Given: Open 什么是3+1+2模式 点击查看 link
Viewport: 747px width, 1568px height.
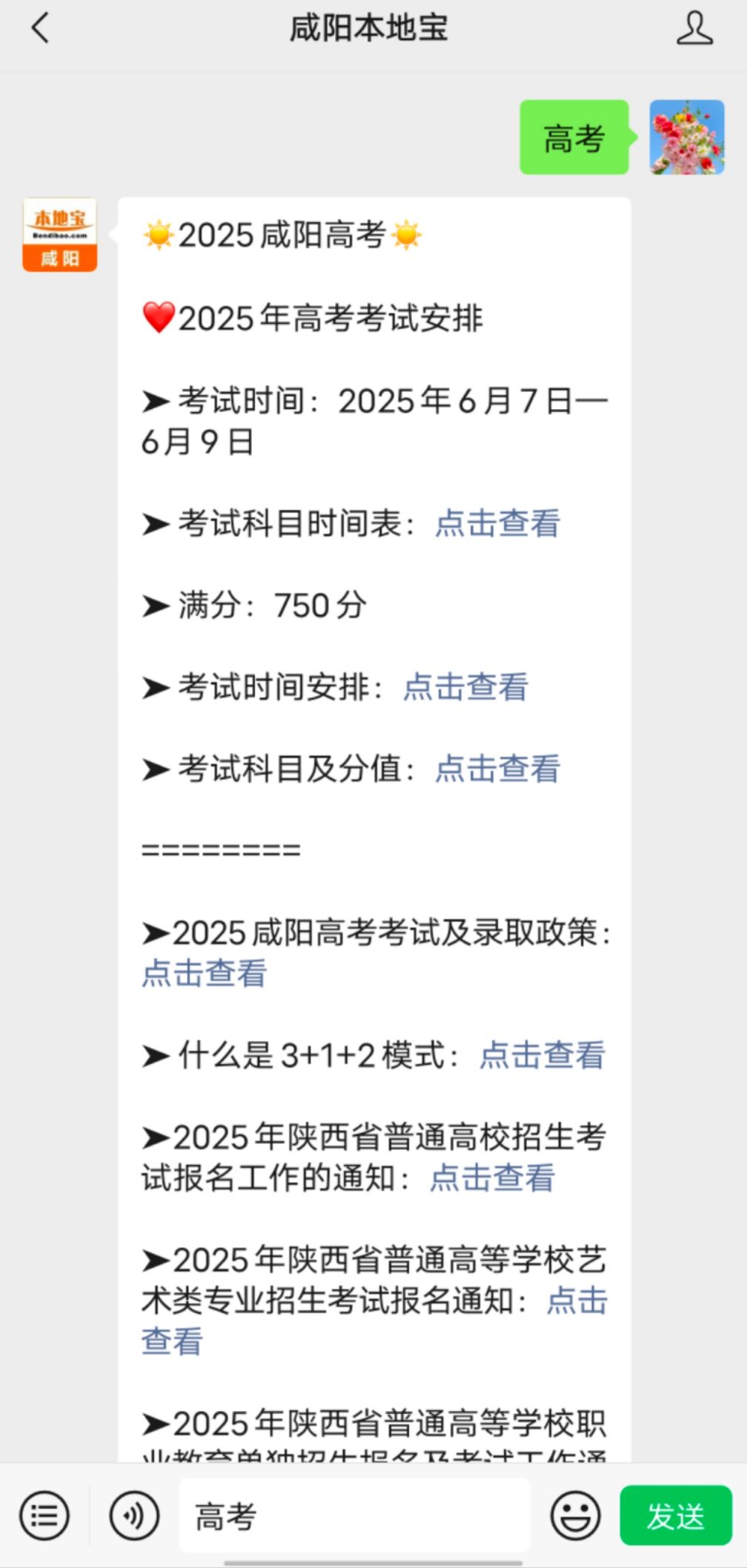Looking at the screenshot, I should pyautogui.click(x=542, y=1055).
